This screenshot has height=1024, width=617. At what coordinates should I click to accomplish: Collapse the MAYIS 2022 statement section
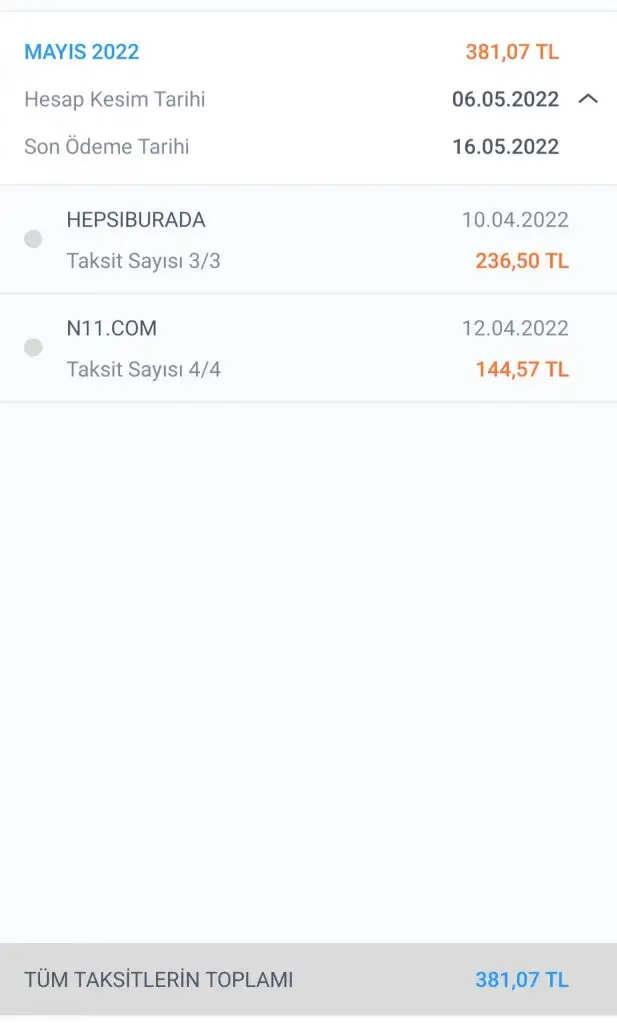(x=588, y=99)
